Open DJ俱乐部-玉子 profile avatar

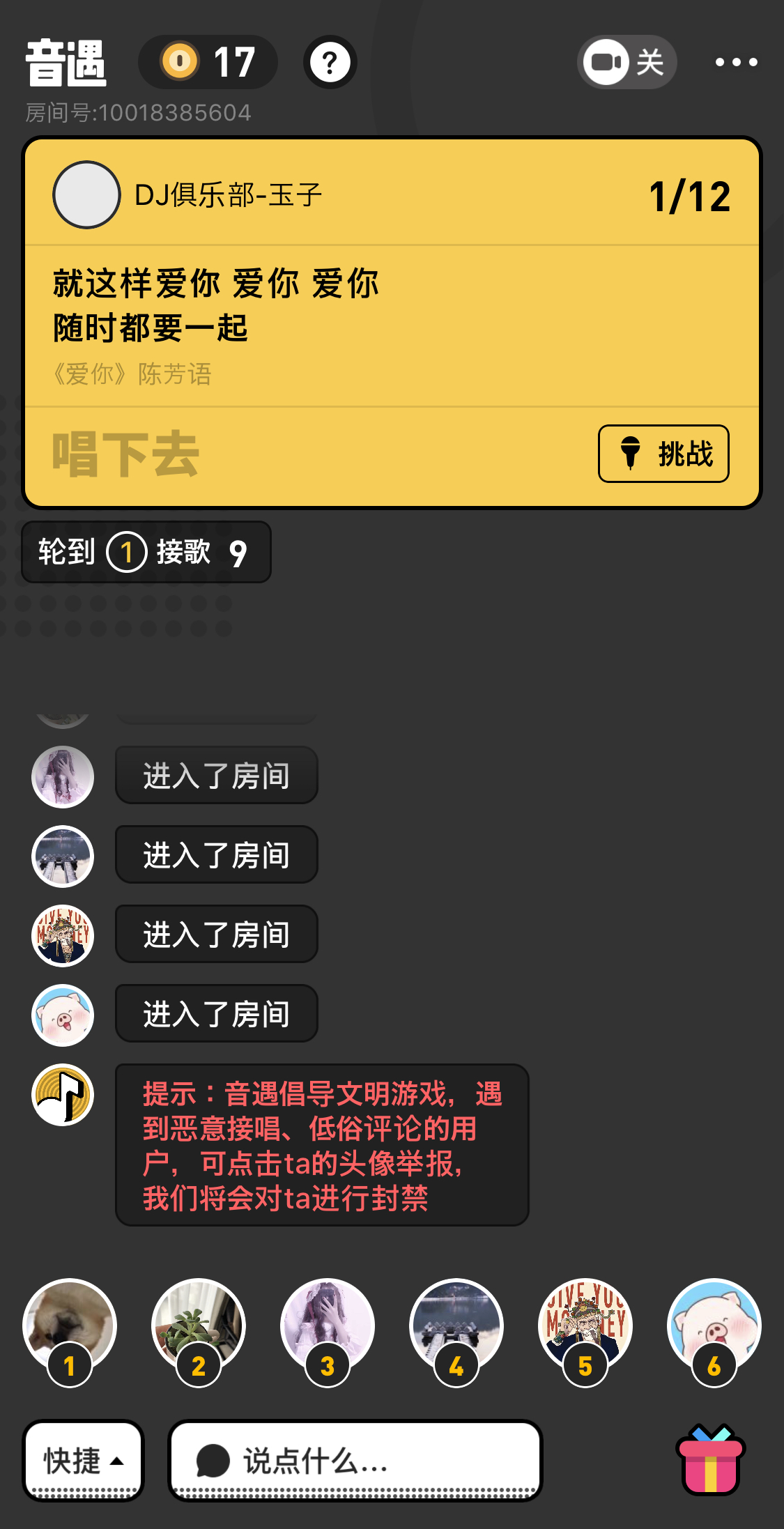point(86,194)
